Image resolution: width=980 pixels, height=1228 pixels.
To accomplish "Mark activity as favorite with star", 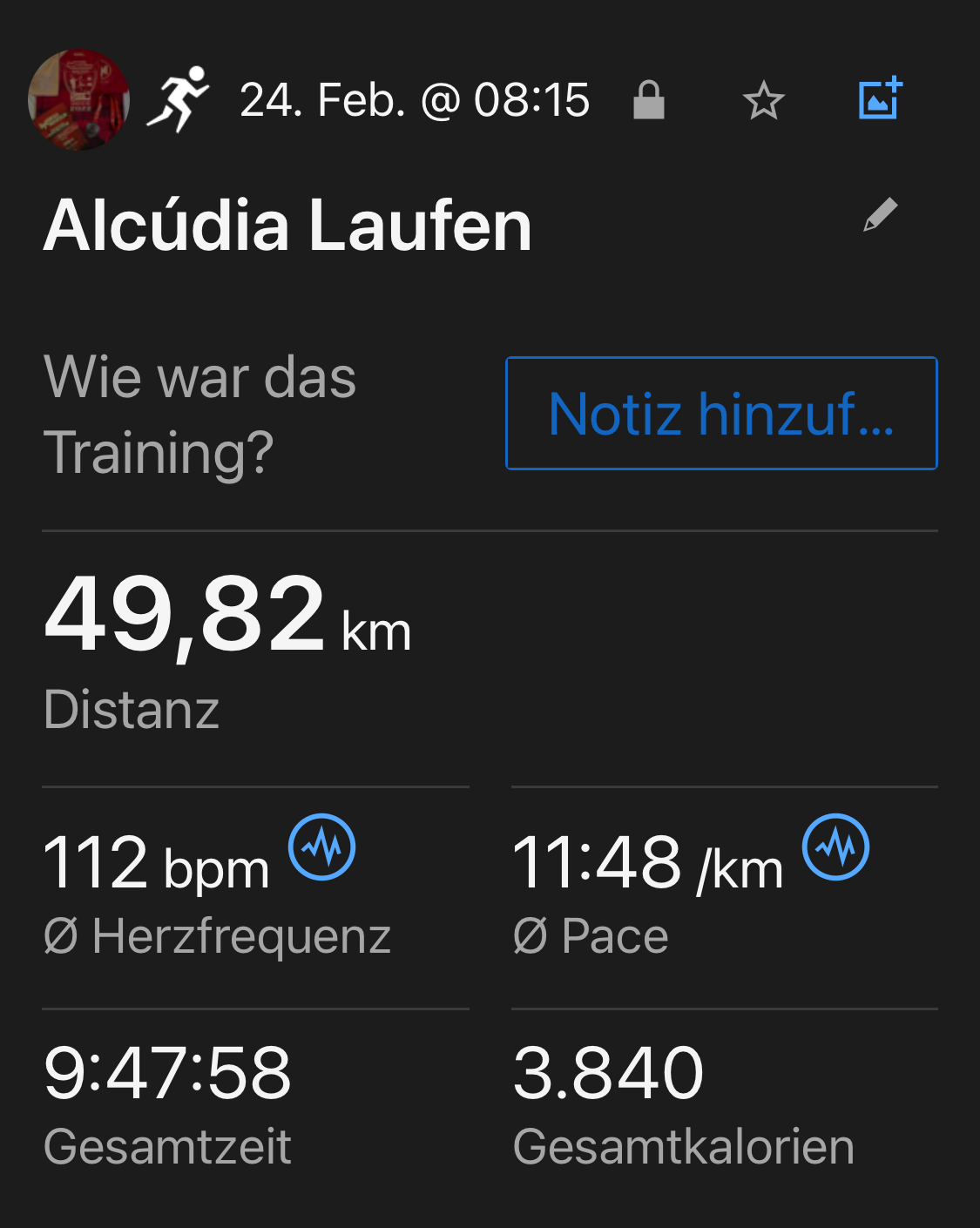I will click(763, 100).
